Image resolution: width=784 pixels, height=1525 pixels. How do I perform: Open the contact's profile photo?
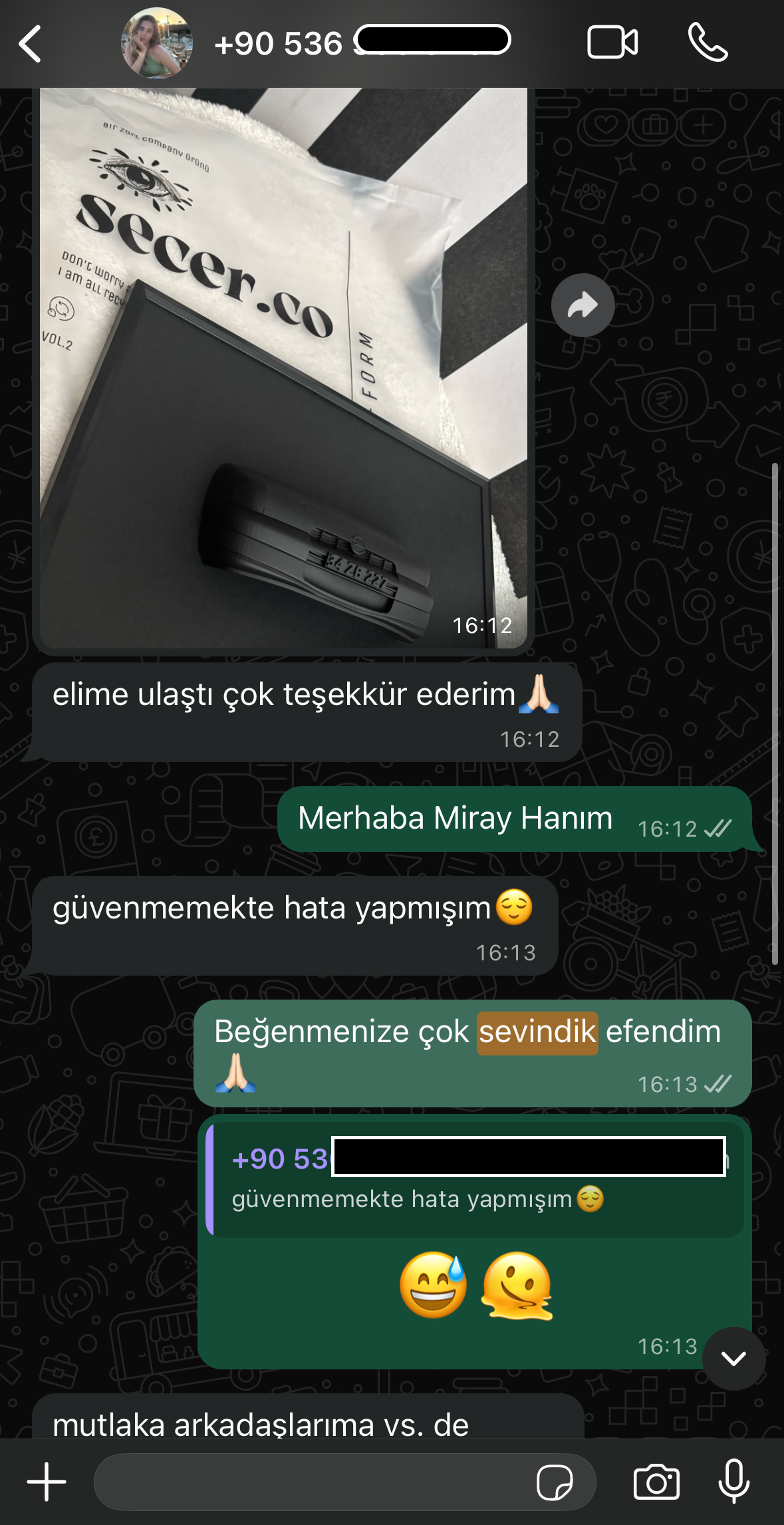click(x=157, y=44)
